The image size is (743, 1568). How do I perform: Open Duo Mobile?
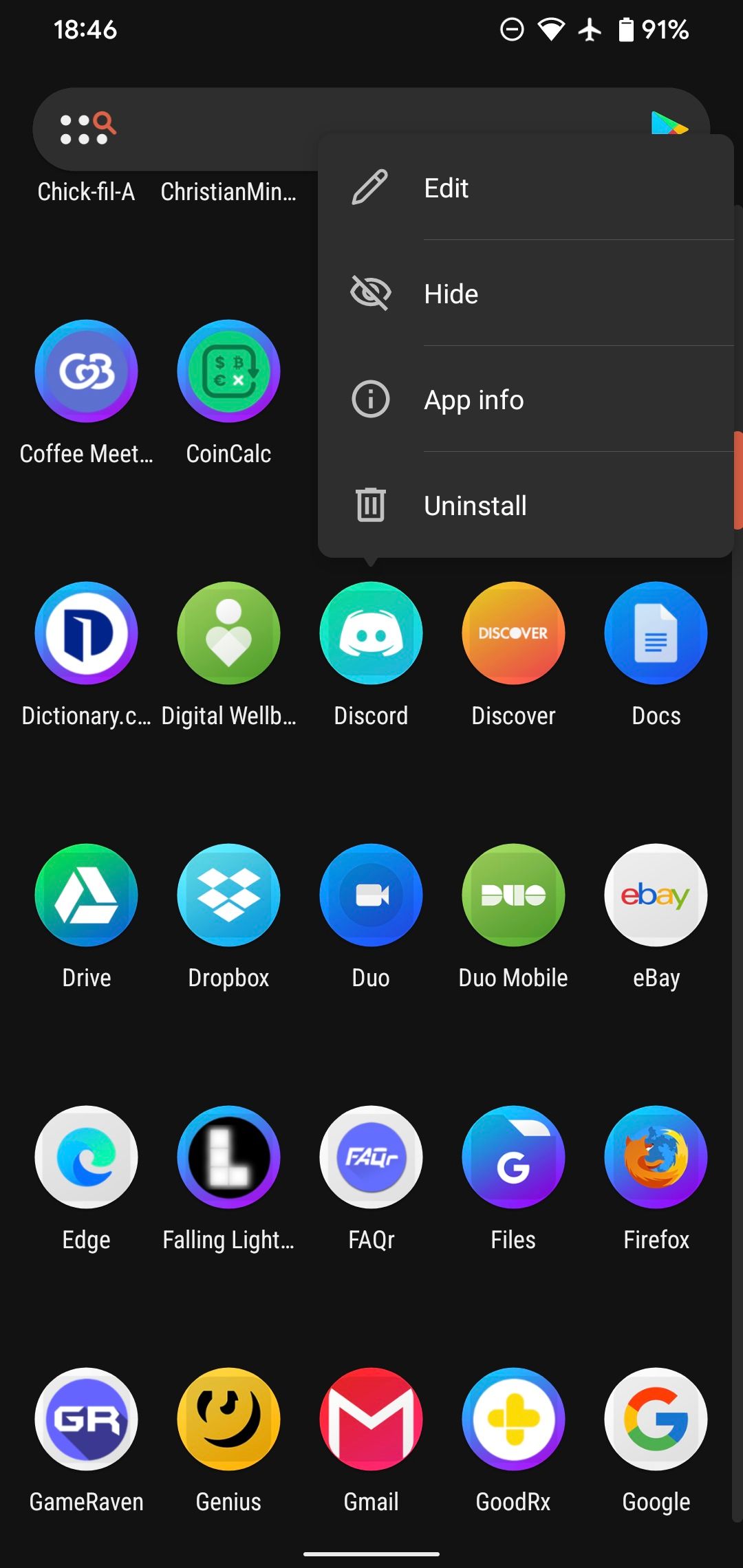(513, 895)
